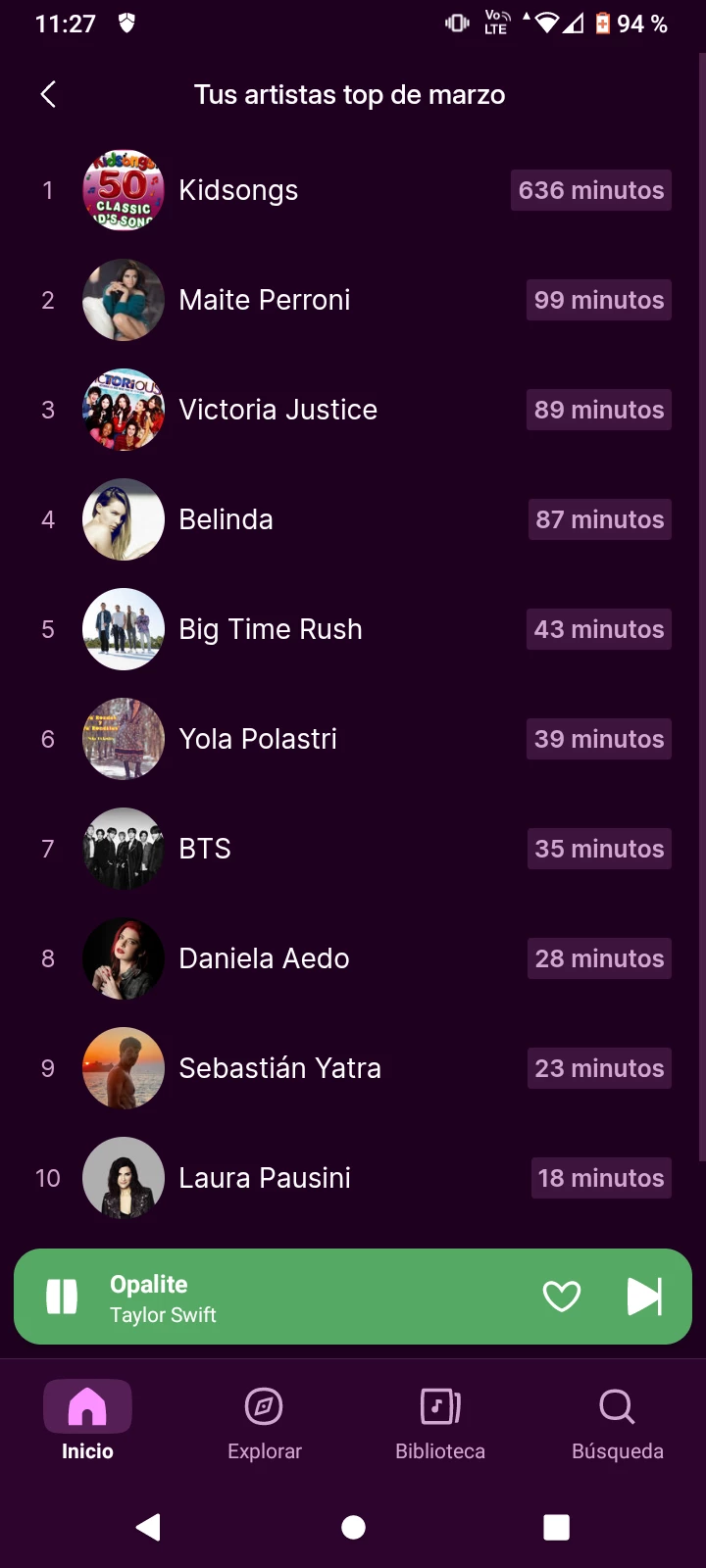Viewport: 706px width, 1568px height.
Task: Select Victoria Justice from the list
Action: coord(277,410)
